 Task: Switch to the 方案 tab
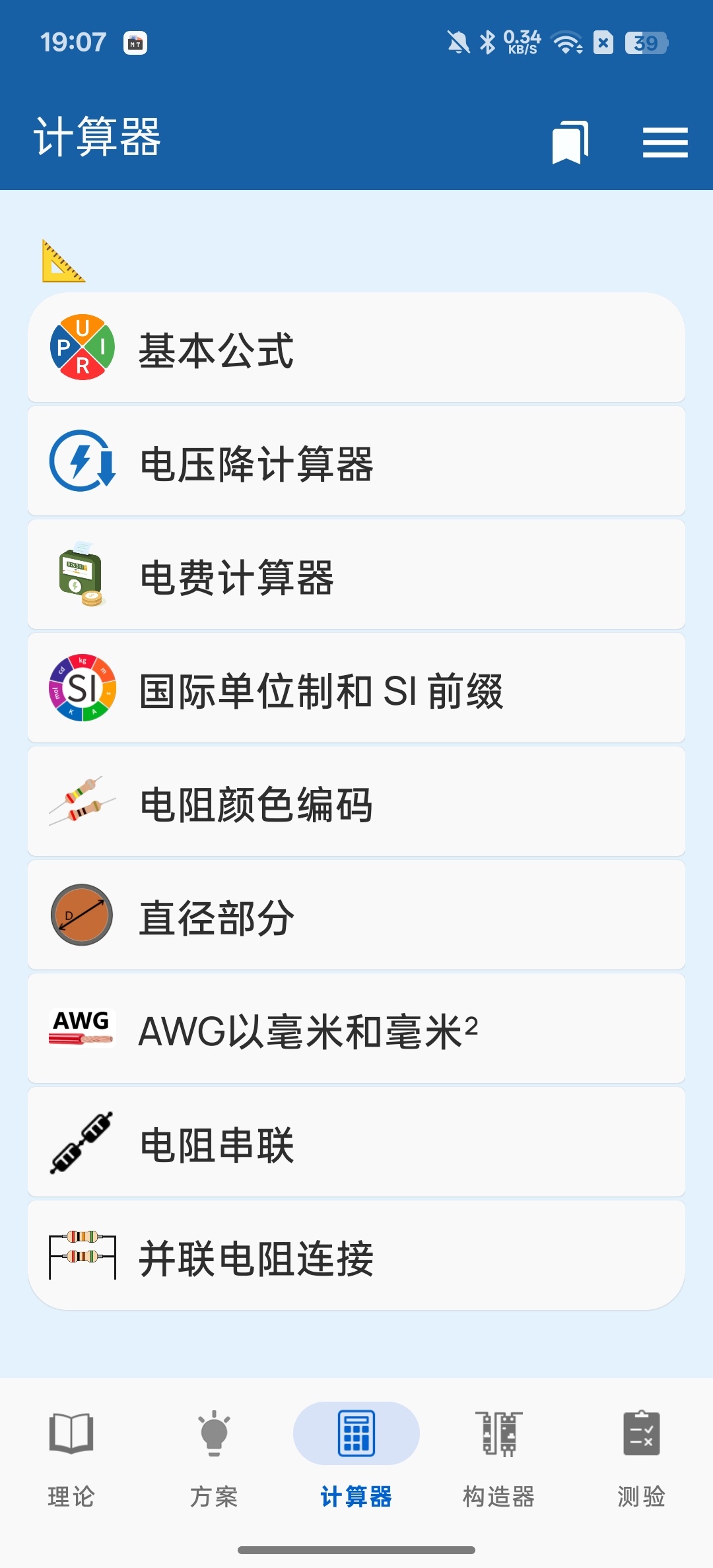(214, 1454)
